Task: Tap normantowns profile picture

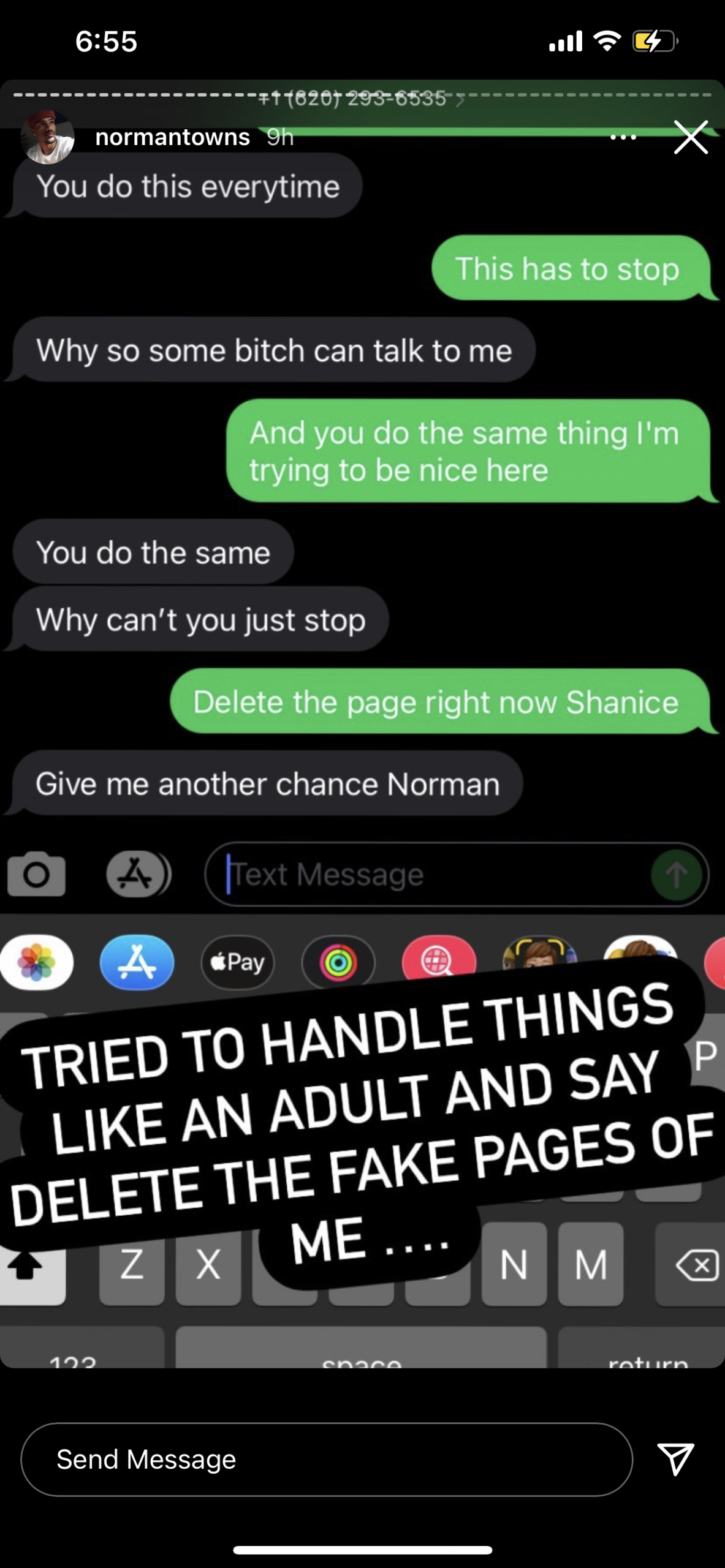Action: click(x=47, y=137)
